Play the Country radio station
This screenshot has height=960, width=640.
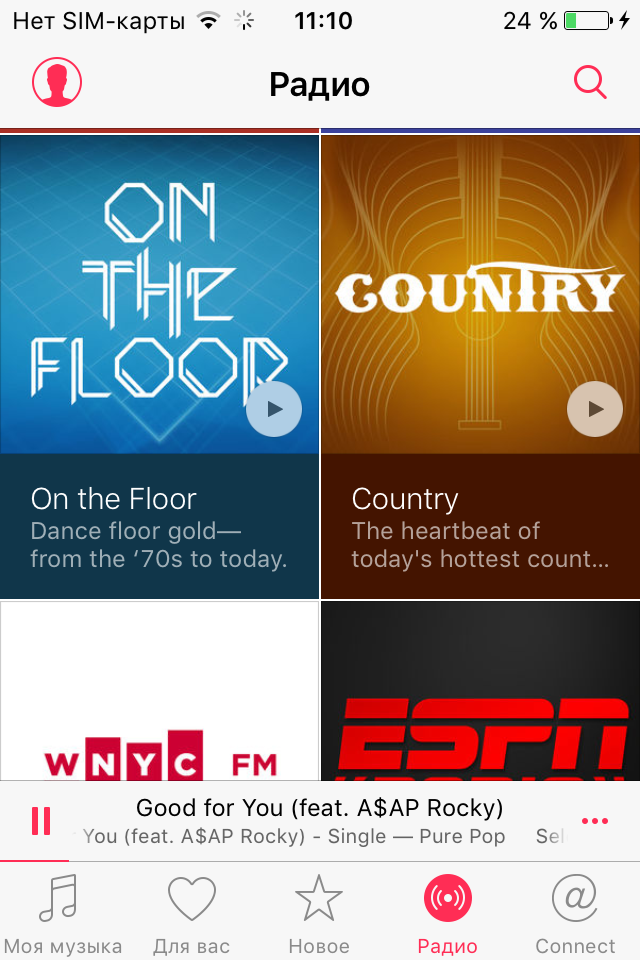[594, 409]
